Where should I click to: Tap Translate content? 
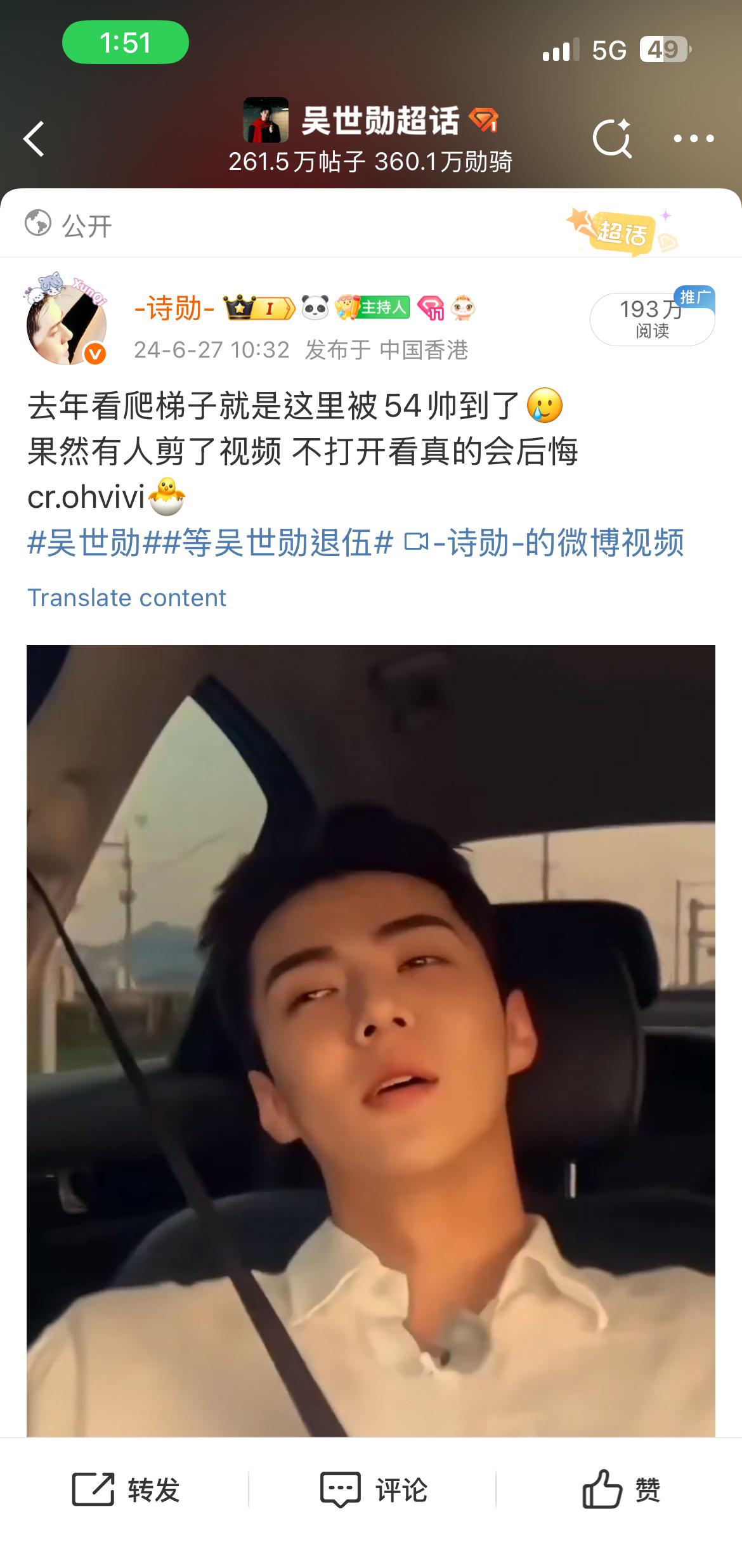126,597
